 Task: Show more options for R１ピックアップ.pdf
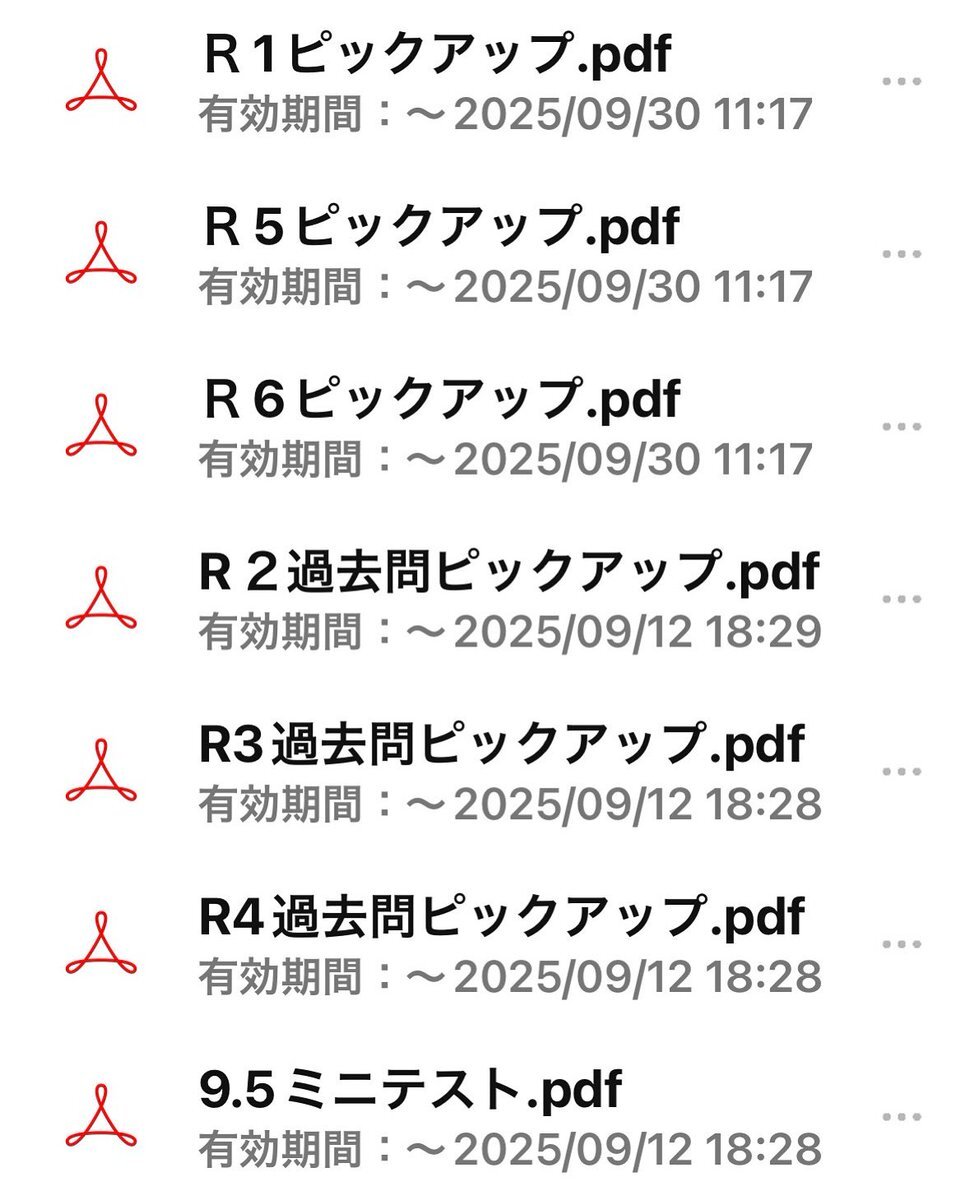pos(901,82)
